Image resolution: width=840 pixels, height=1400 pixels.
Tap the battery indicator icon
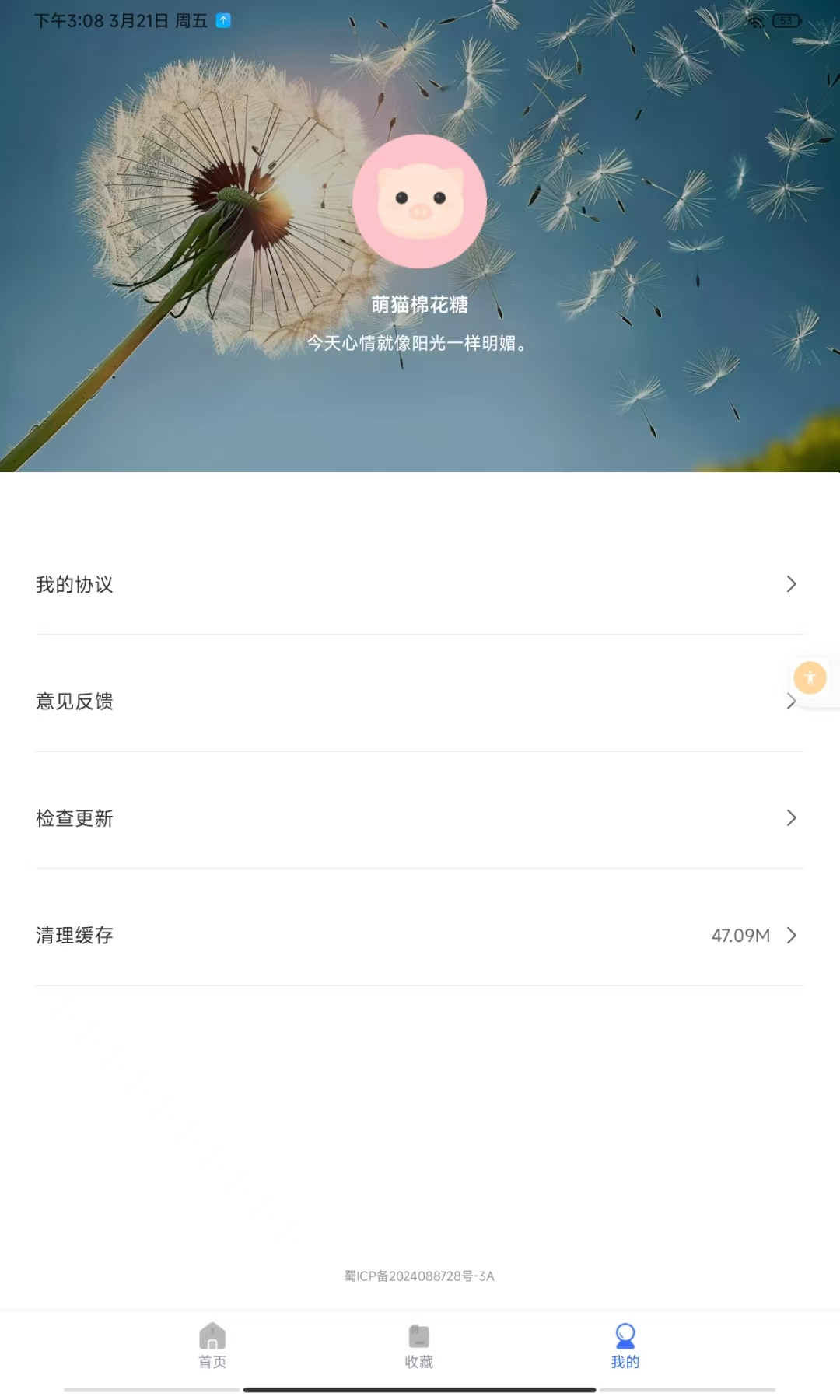[788, 19]
